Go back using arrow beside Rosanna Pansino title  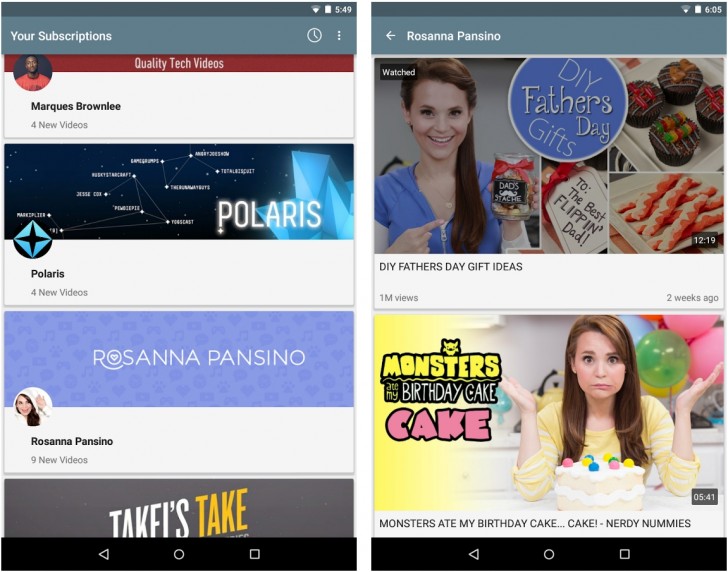[390, 36]
